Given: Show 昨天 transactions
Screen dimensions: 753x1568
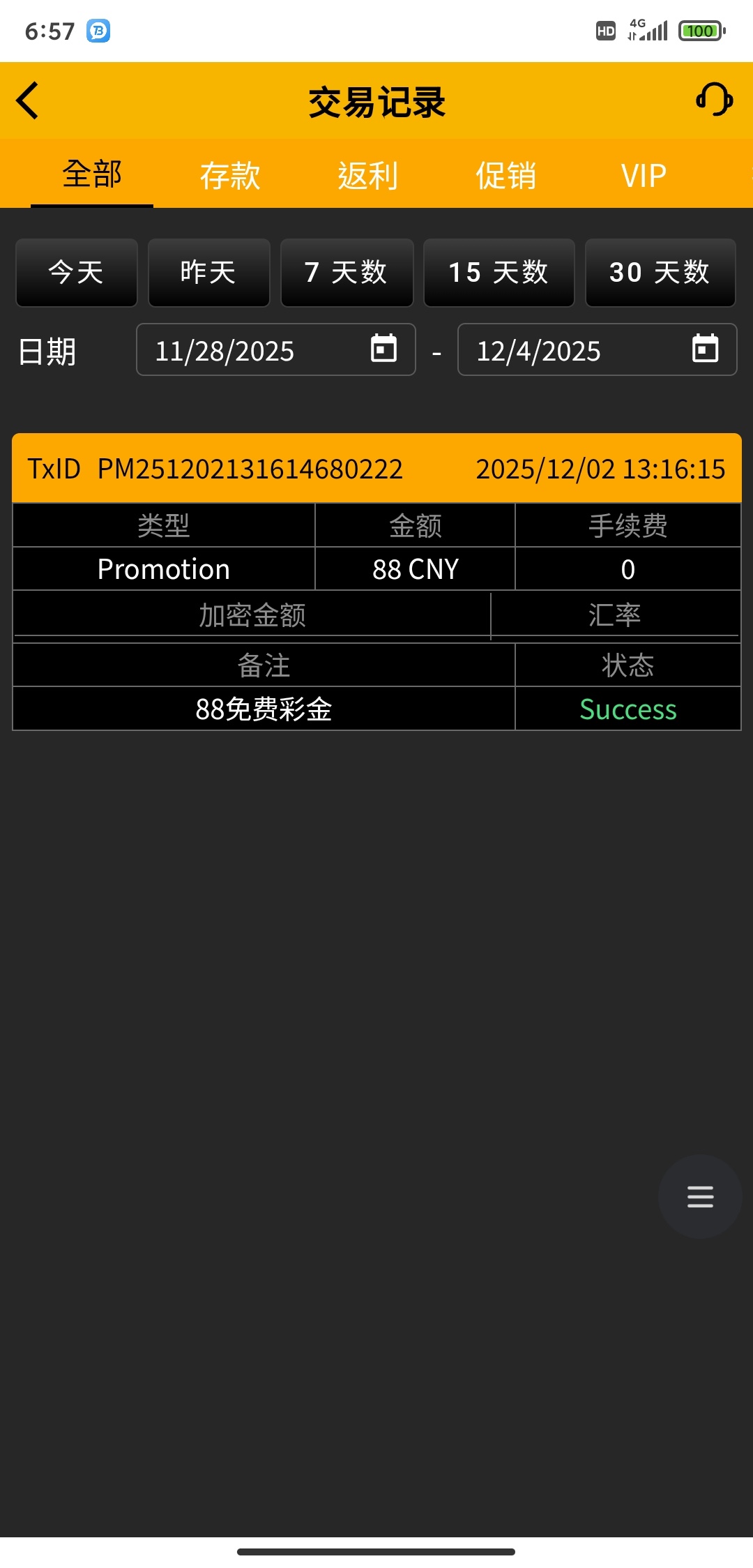Looking at the screenshot, I should 208,273.
